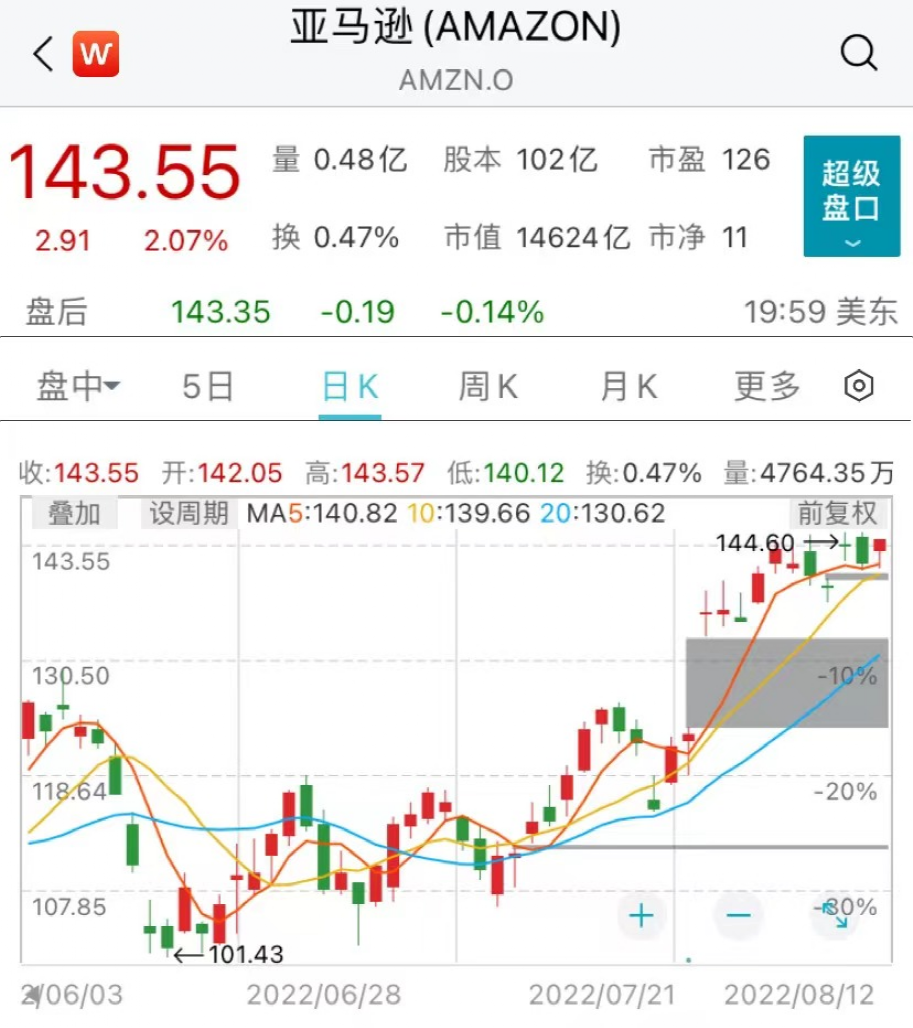Switch to the 月K chart tab
This screenshot has width=913, height=1028.
click(628, 386)
